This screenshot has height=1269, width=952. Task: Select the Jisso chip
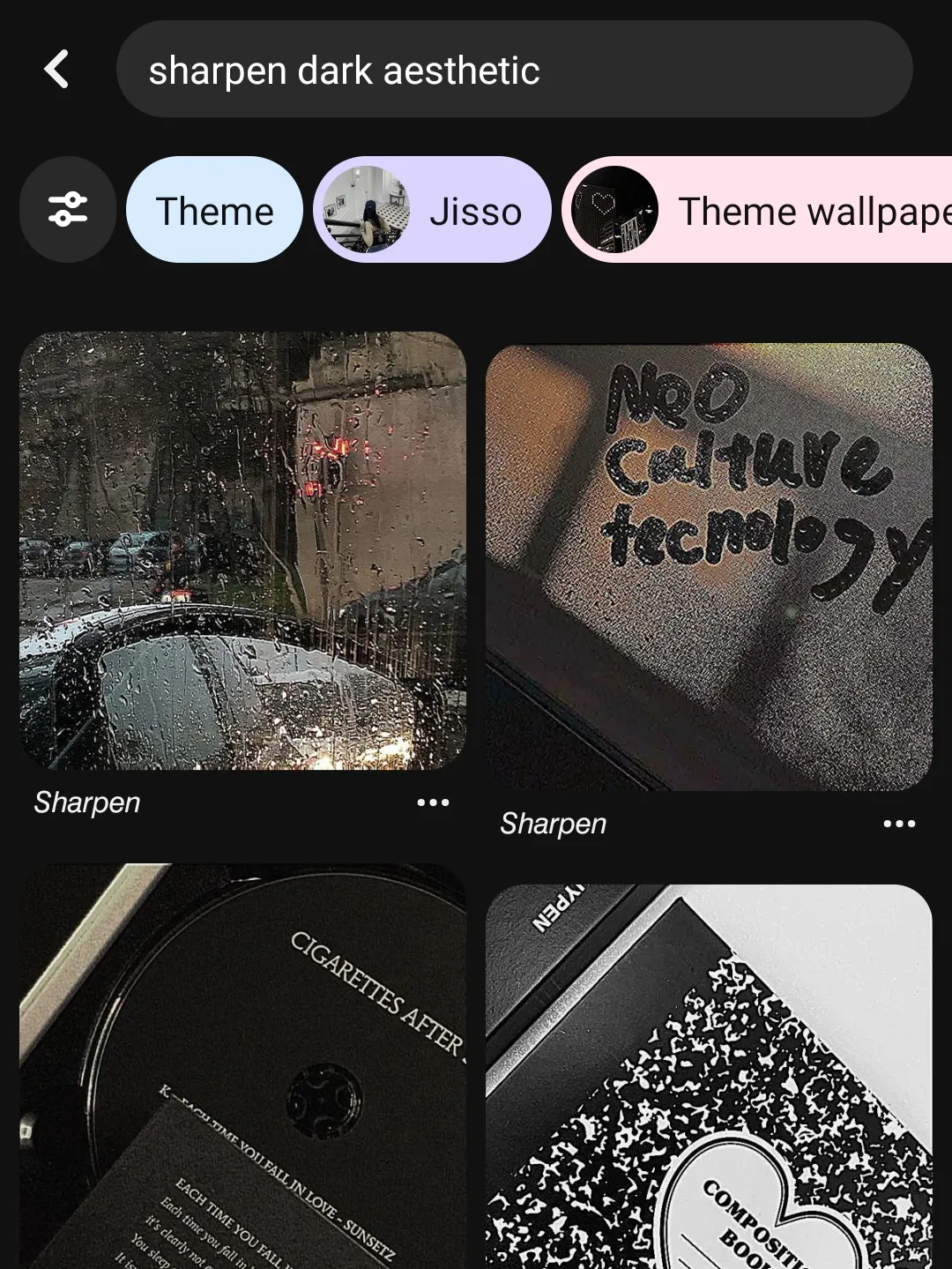432,210
